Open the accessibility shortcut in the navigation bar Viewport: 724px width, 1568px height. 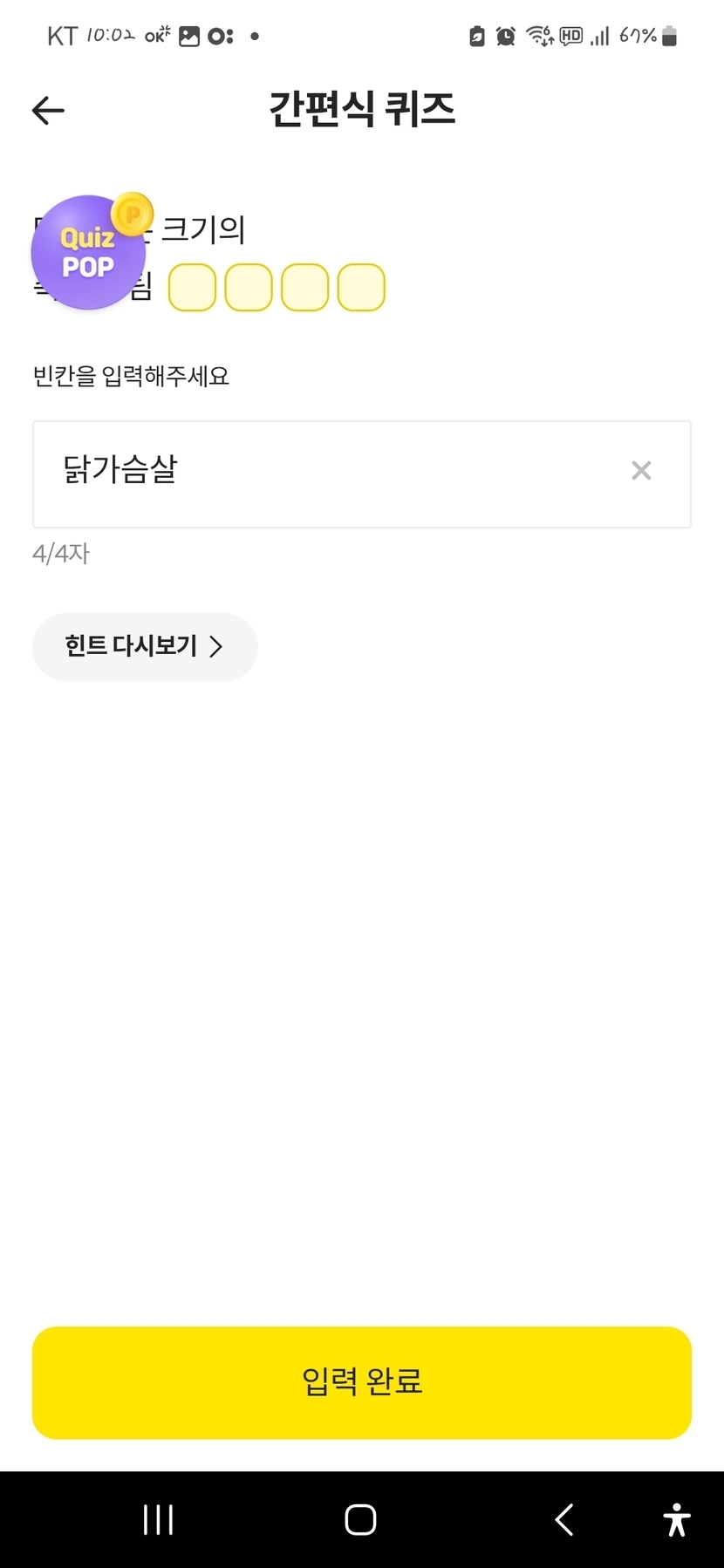[x=676, y=1520]
